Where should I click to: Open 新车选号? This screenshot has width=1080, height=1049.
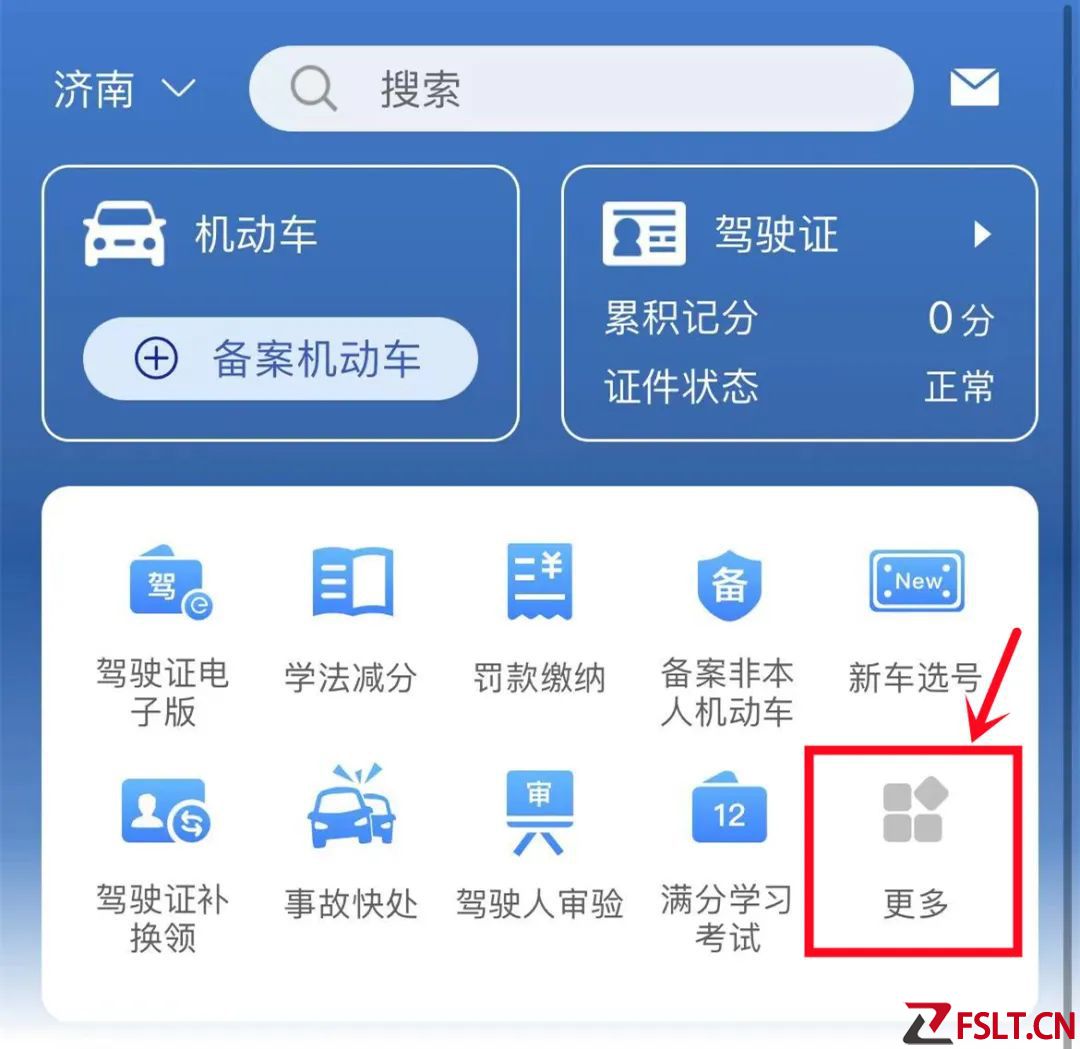pos(915,620)
